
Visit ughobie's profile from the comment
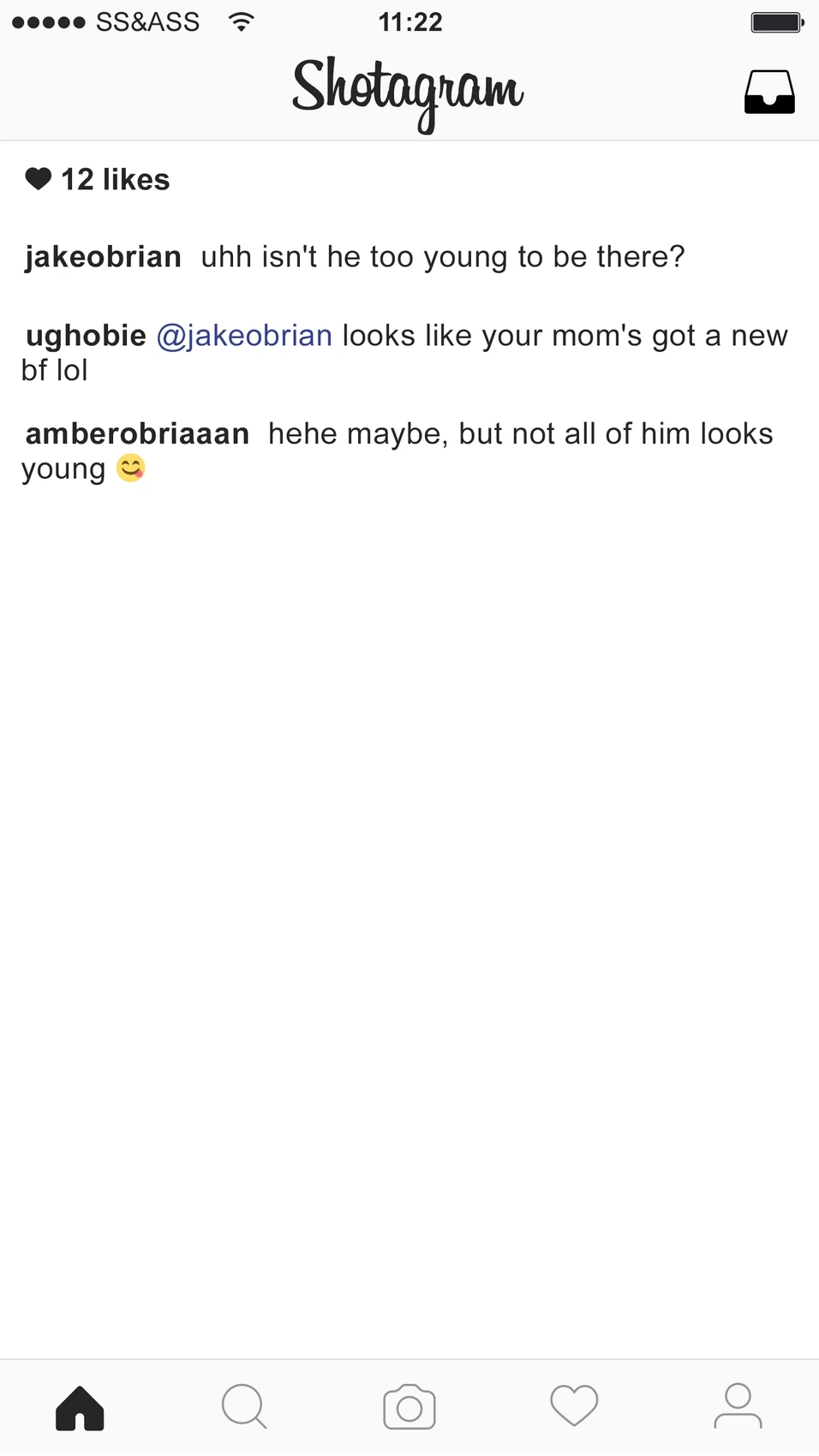[86, 336]
